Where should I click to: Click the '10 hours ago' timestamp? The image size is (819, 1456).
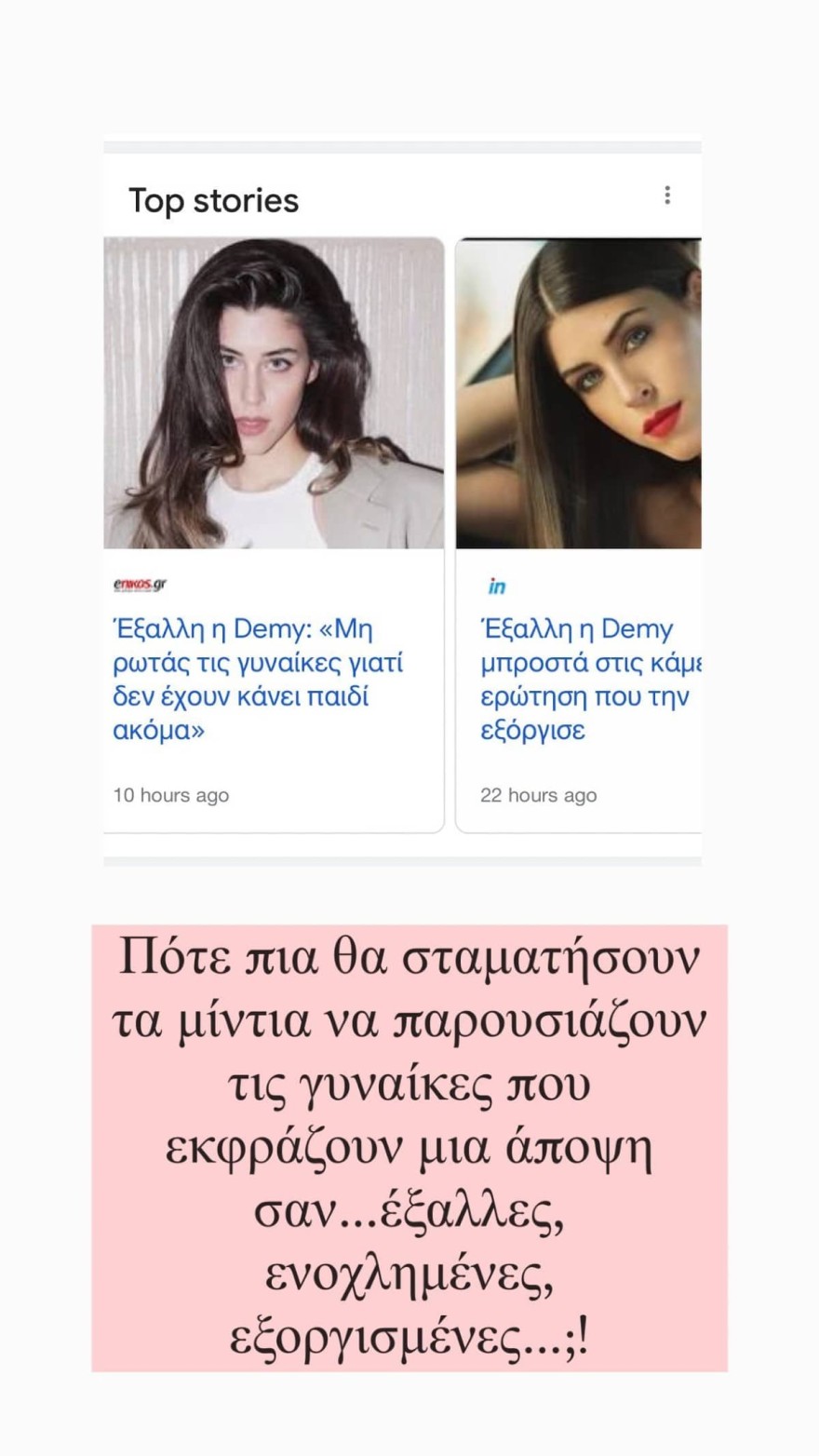tap(170, 795)
